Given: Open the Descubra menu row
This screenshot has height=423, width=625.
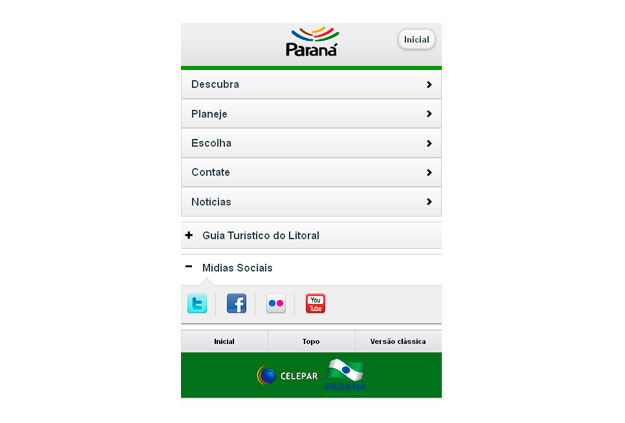Looking at the screenshot, I should point(311,84).
